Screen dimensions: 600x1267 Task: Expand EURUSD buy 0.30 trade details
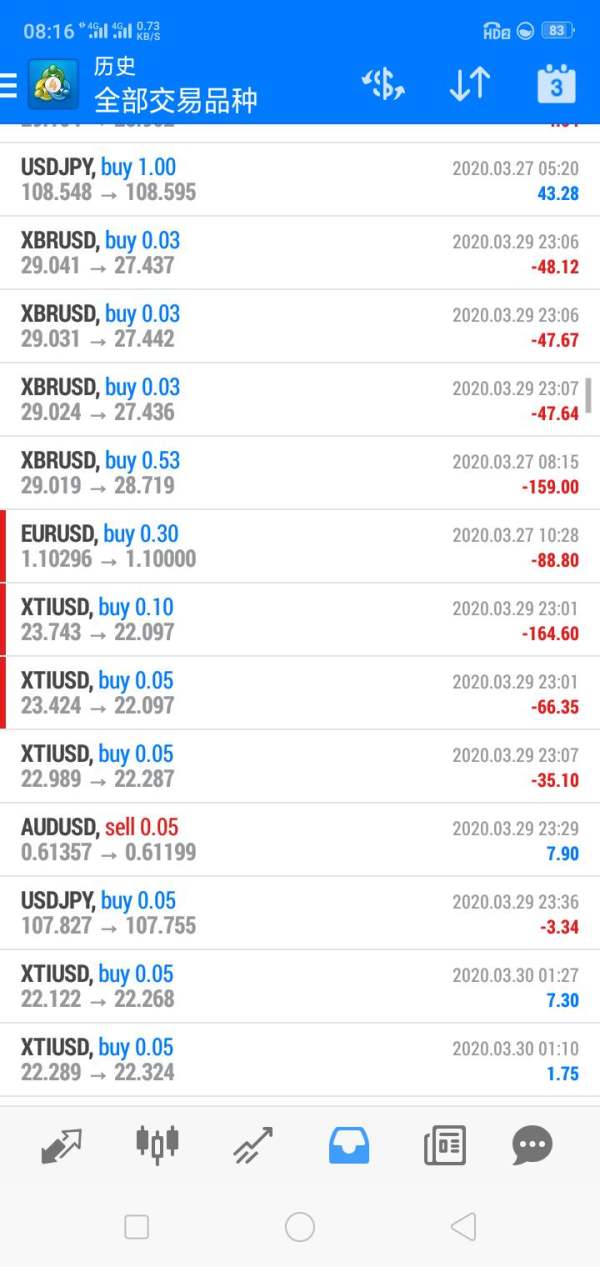[300, 546]
